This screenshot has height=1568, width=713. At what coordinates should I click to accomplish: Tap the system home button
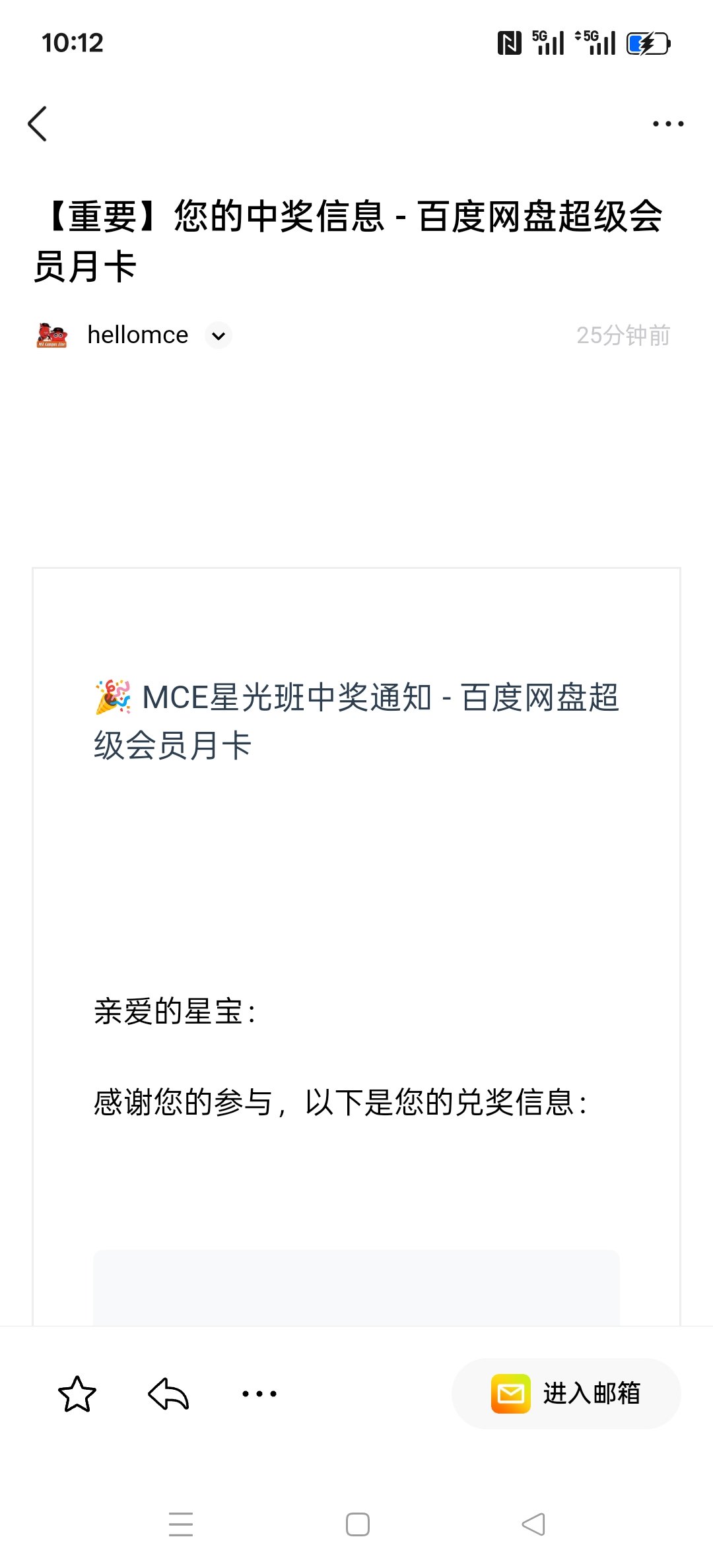(357, 1524)
